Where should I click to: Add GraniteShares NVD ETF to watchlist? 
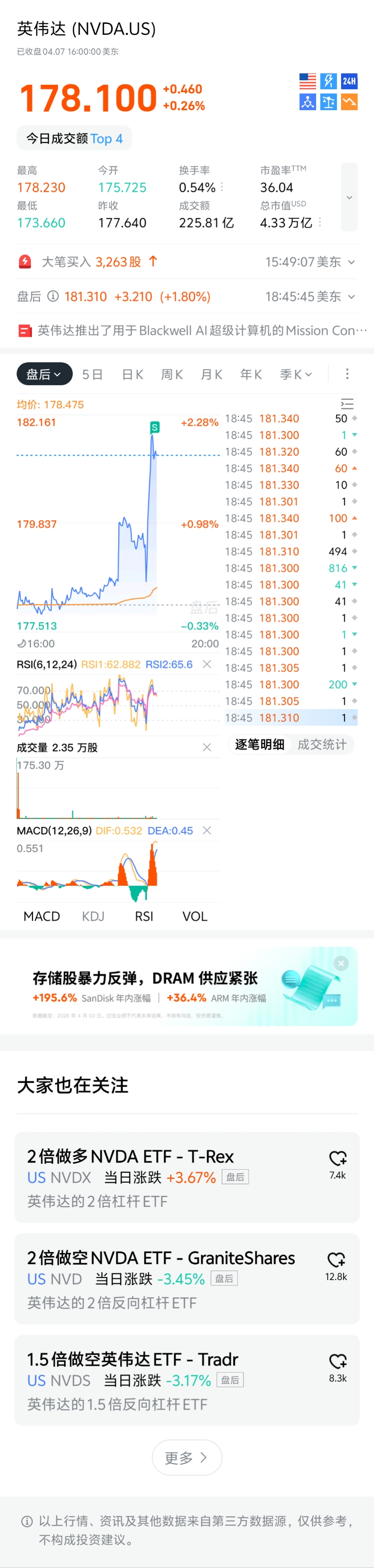(x=336, y=1259)
